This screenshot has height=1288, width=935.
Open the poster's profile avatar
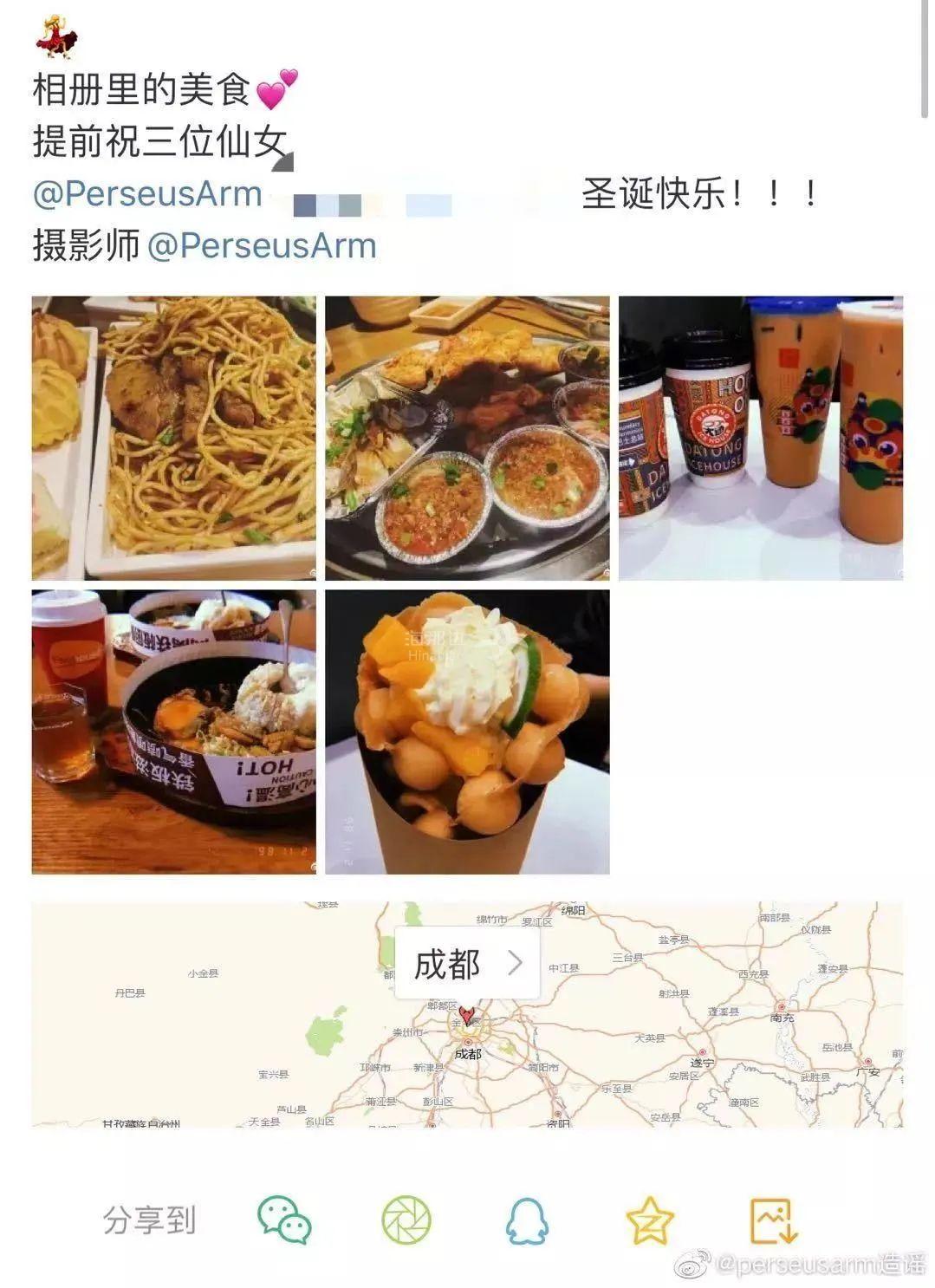tap(55, 36)
